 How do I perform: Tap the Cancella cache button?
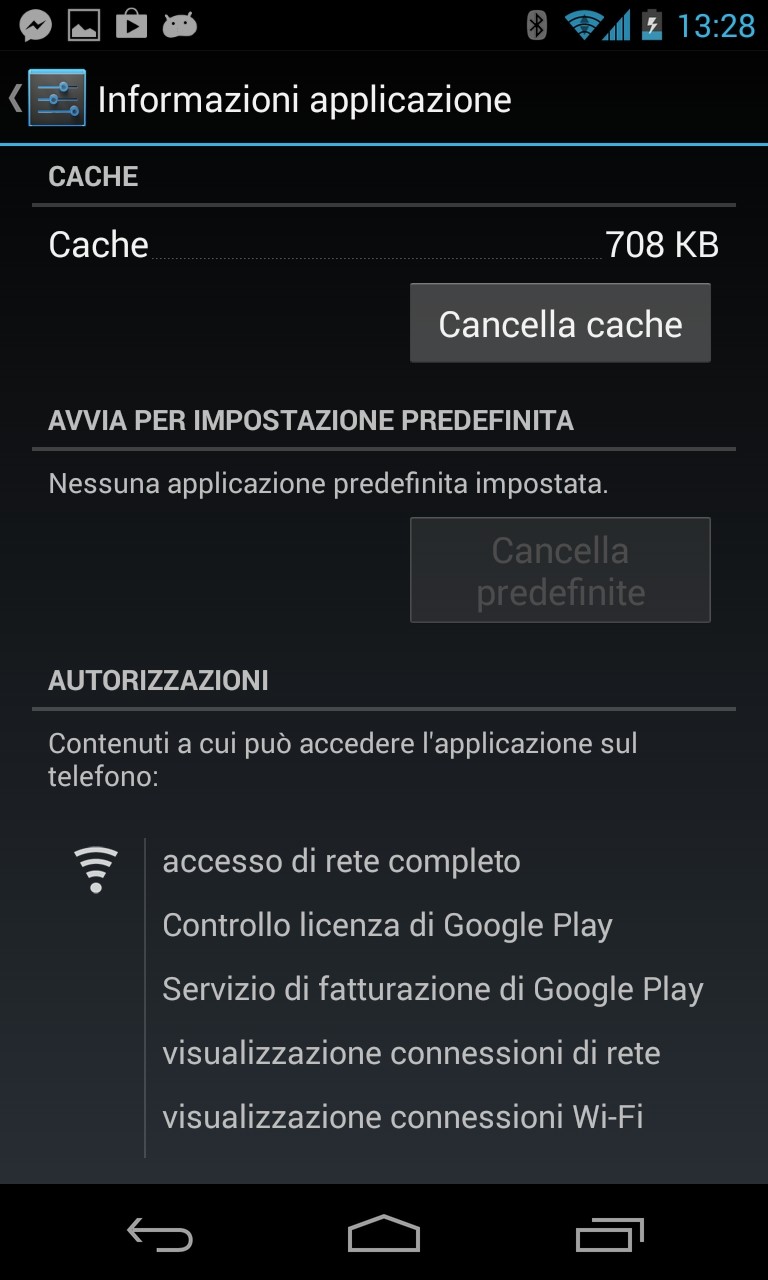coord(560,323)
